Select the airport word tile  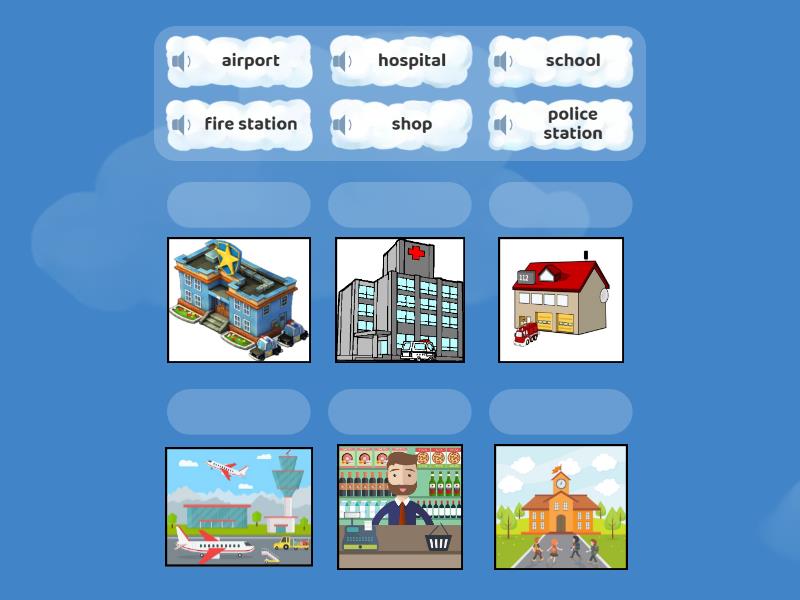coord(250,61)
